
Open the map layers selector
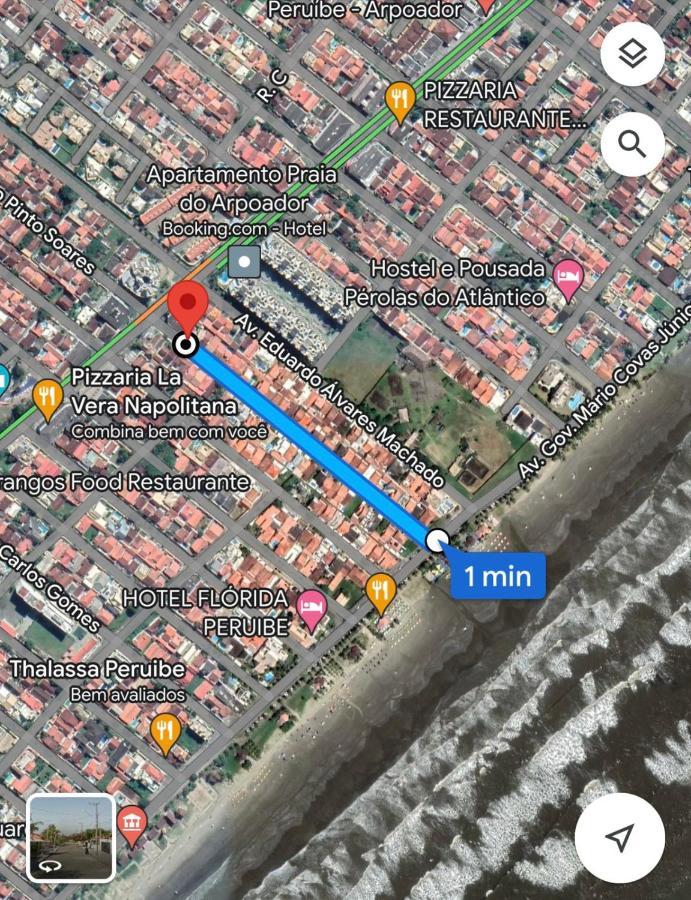pos(632,54)
